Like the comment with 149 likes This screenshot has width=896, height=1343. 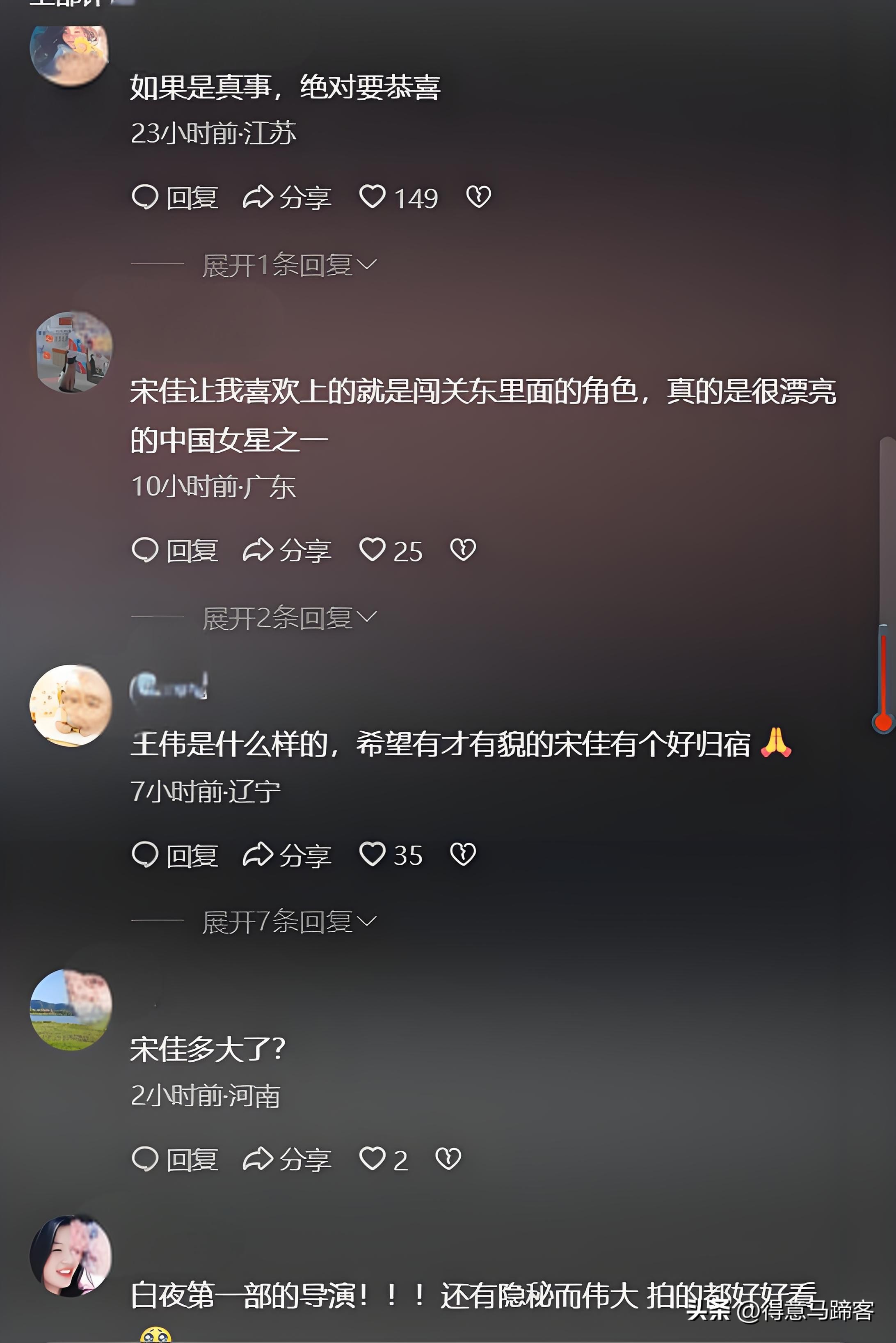click(373, 197)
